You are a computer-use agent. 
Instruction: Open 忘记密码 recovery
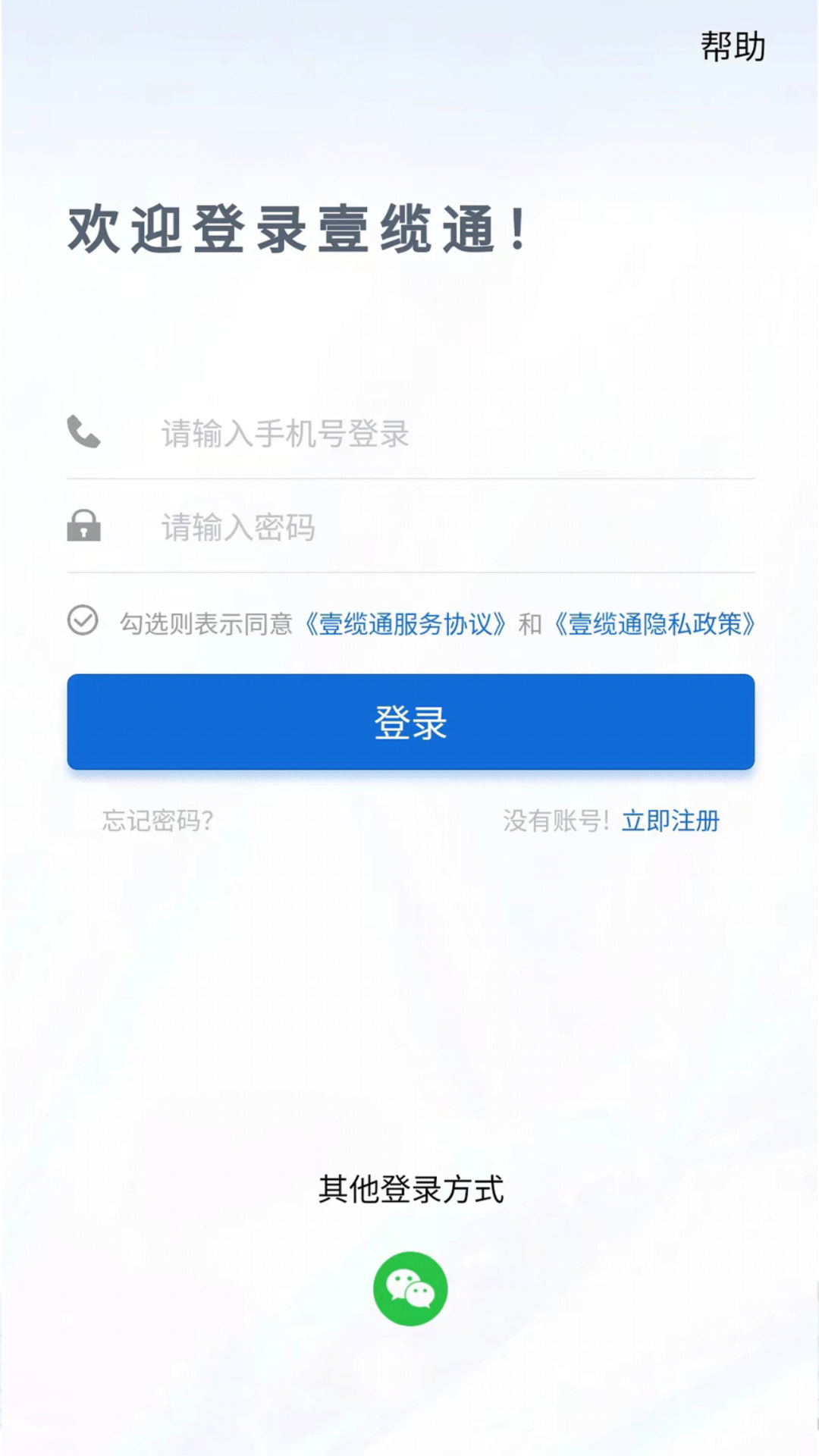pyautogui.click(x=158, y=821)
